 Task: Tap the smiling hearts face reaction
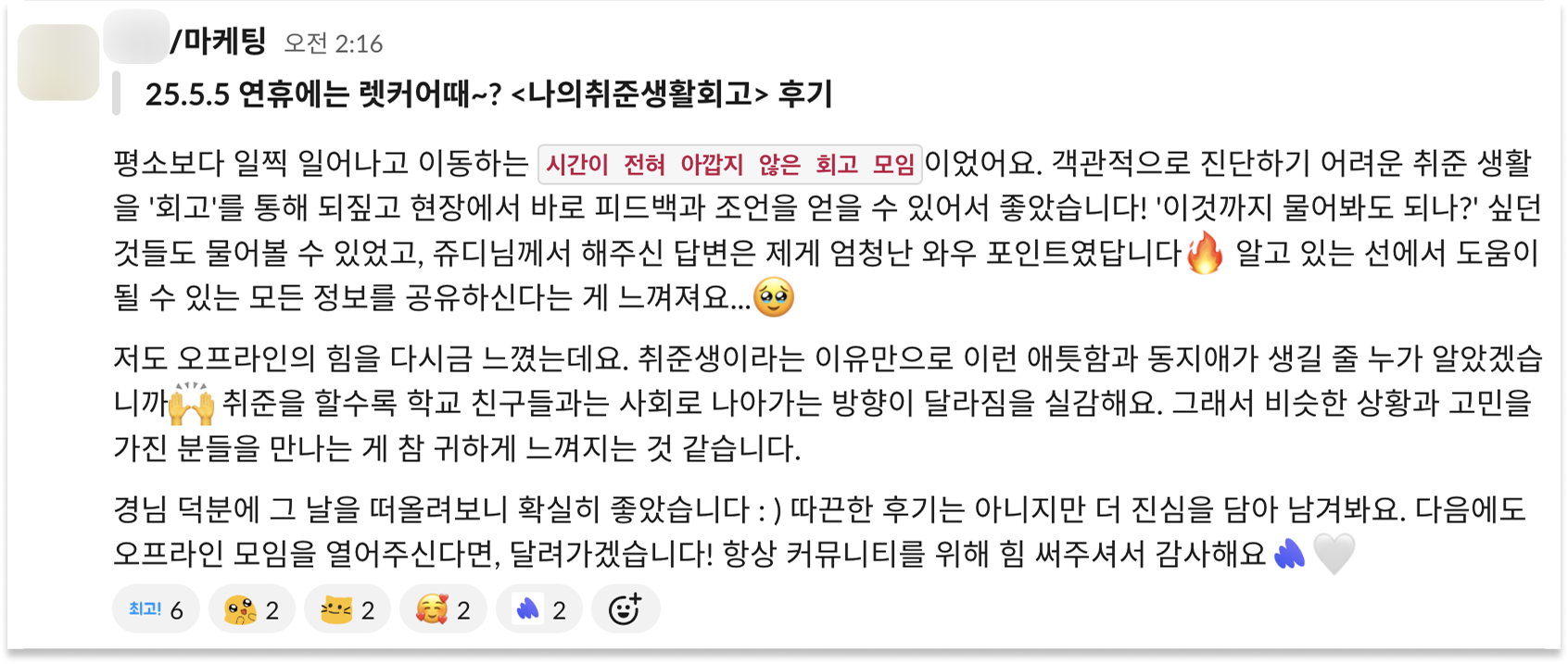[x=443, y=609]
